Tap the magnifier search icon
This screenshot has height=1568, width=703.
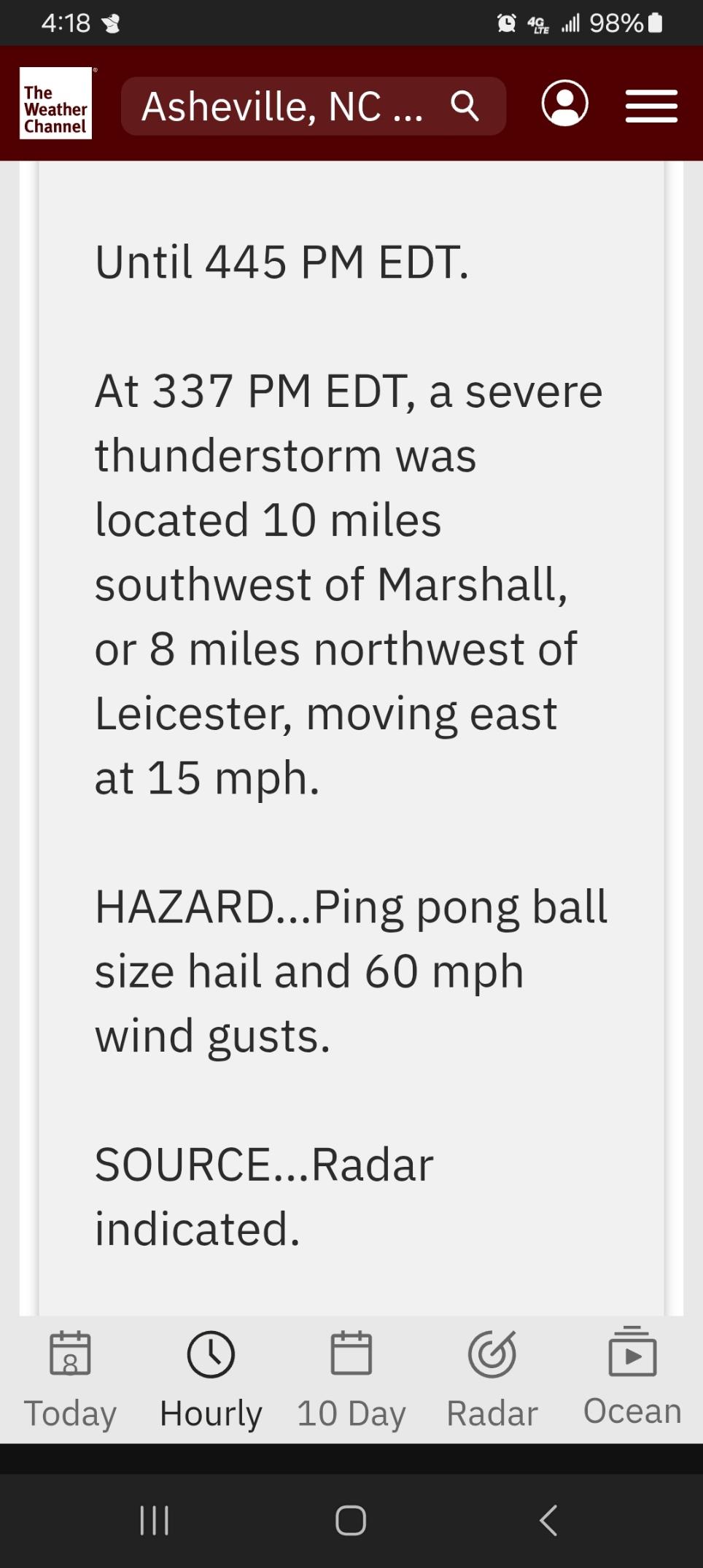point(465,106)
